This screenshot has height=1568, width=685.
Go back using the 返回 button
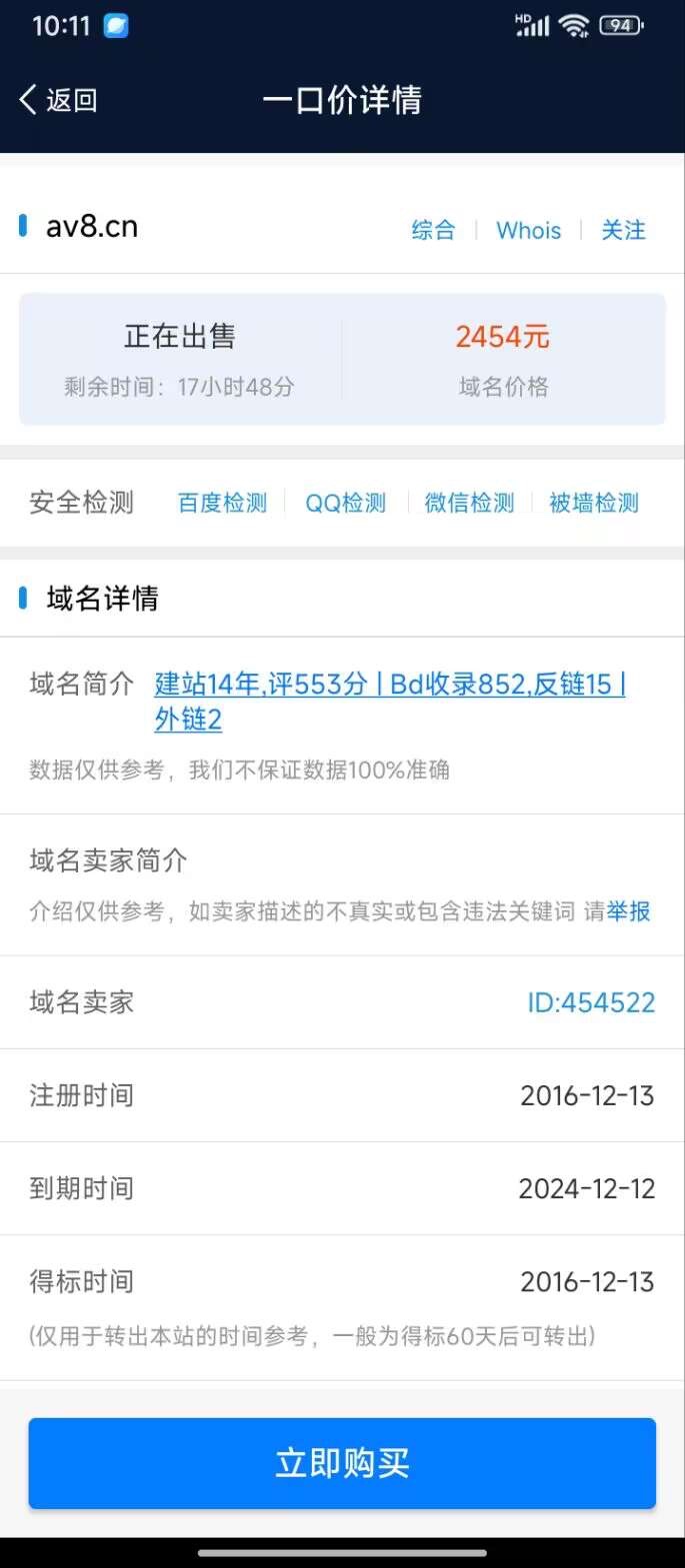tap(58, 100)
